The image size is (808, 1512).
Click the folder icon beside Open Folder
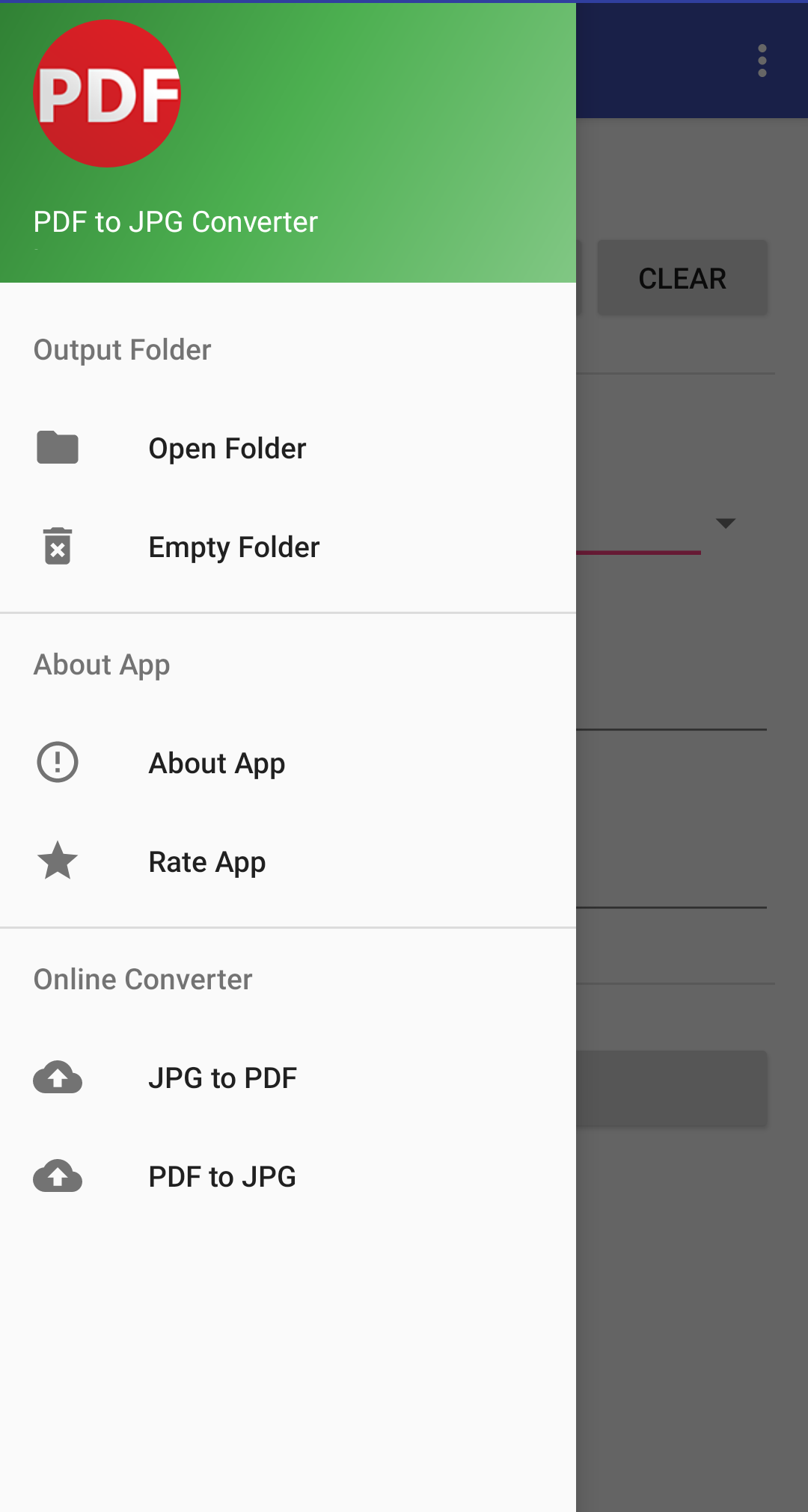[x=57, y=447]
